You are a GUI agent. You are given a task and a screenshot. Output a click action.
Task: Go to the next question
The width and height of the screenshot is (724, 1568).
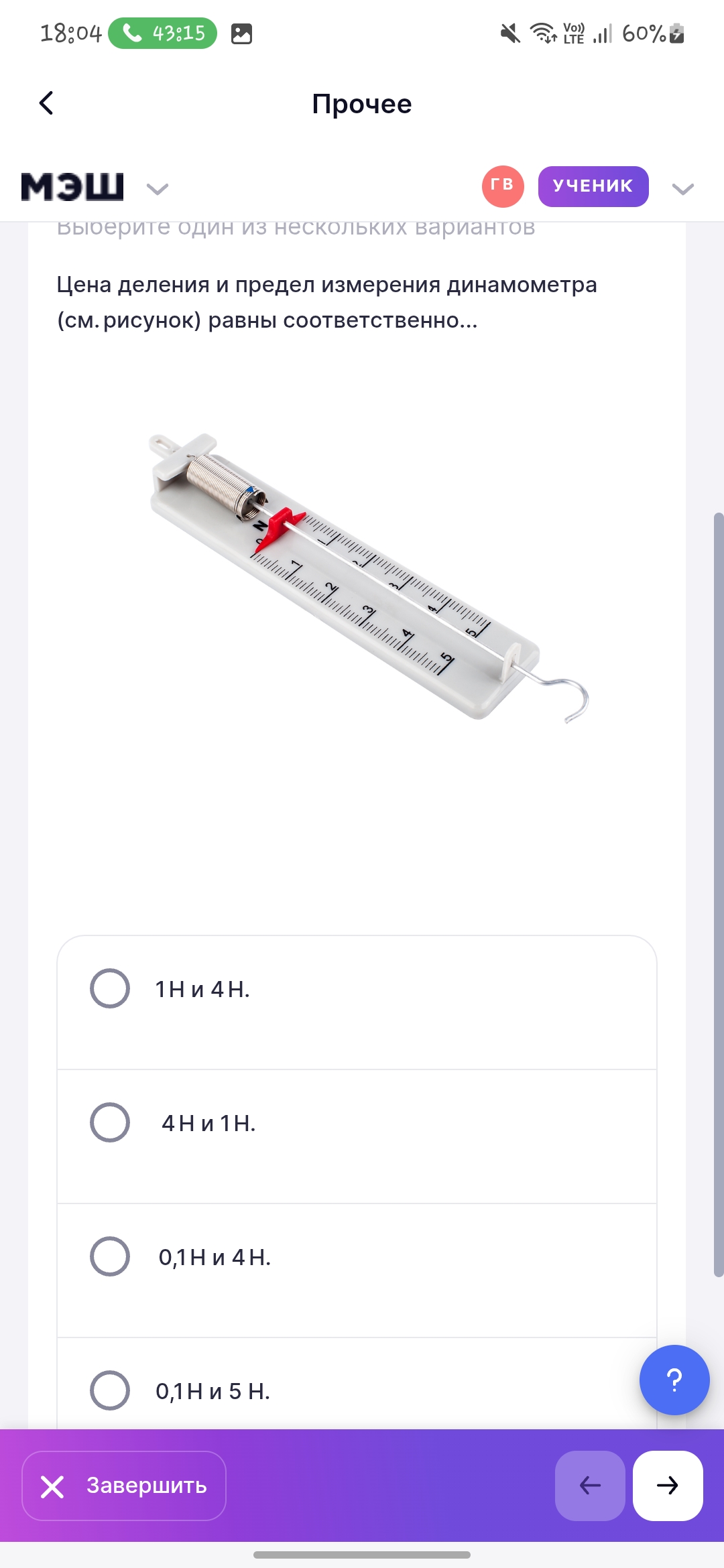point(668,1486)
